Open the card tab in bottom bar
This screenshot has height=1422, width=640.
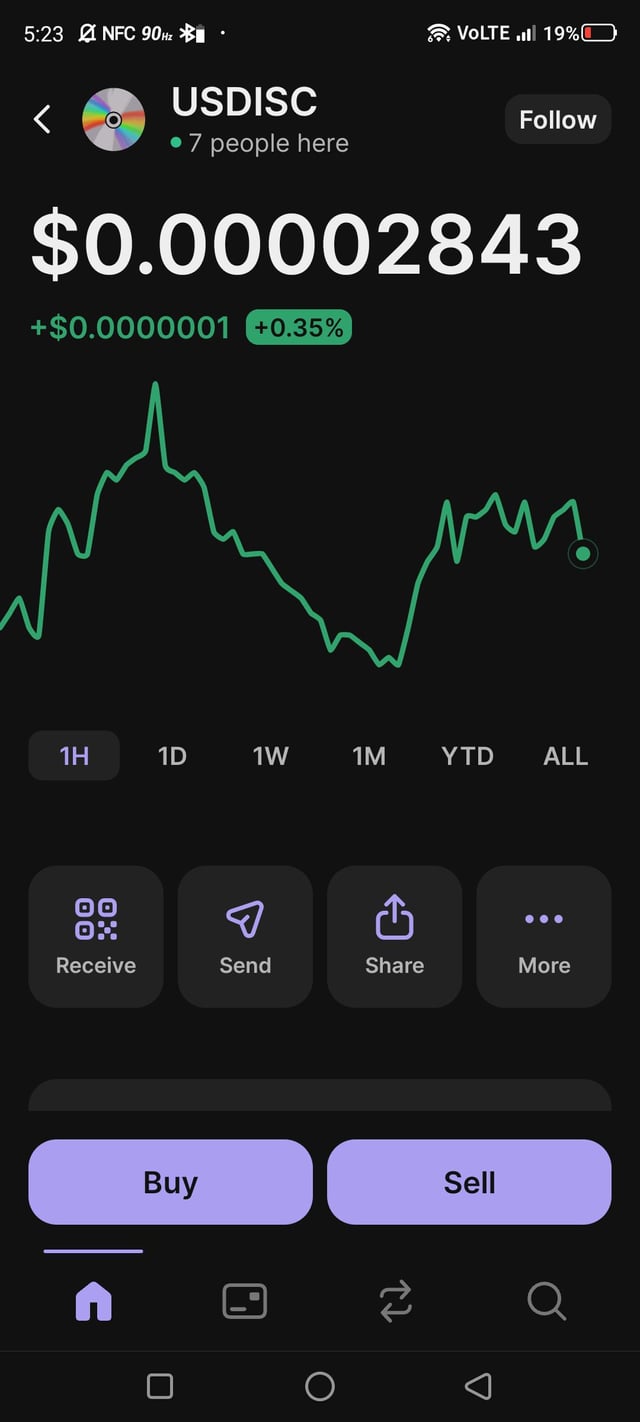pyautogui.click(x=244, y=1301)
